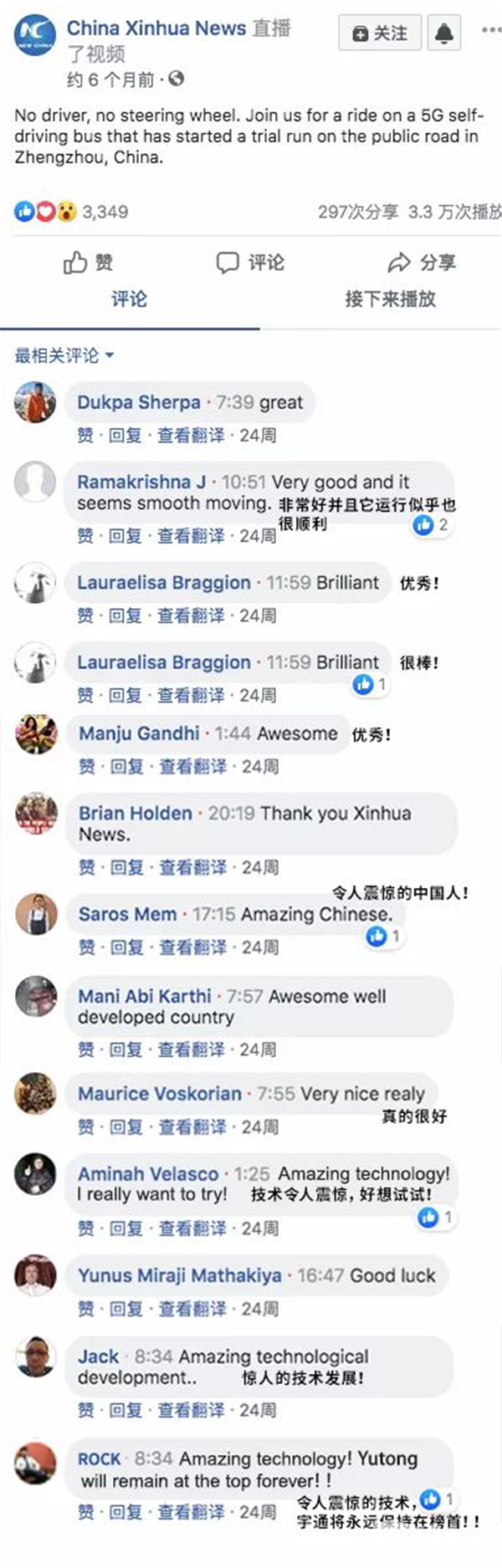Reply to Ramakrishna J's comment
Image resolution: width=502 pixels, height=1568 pixels.
[125, 535]
